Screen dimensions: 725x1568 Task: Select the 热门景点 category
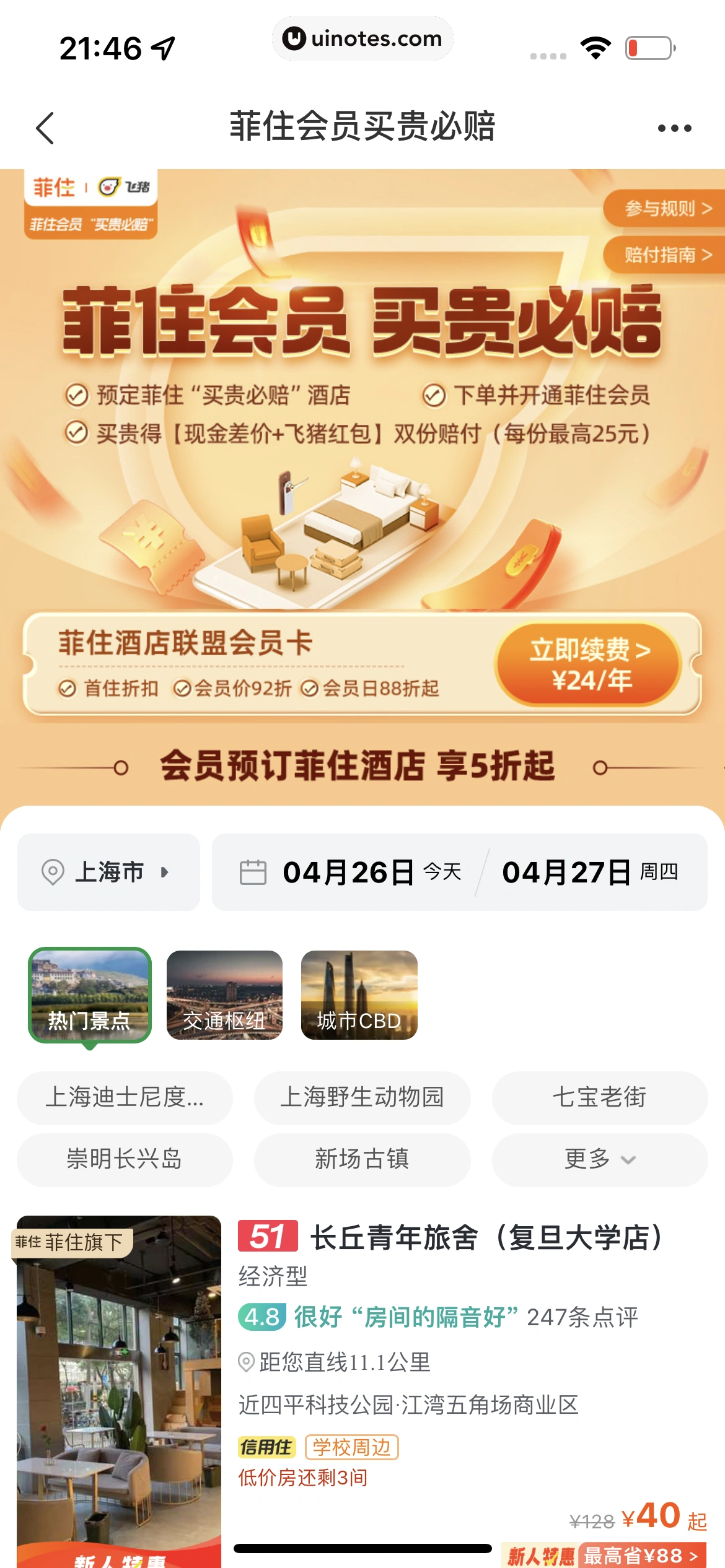[x=90, y=995]
